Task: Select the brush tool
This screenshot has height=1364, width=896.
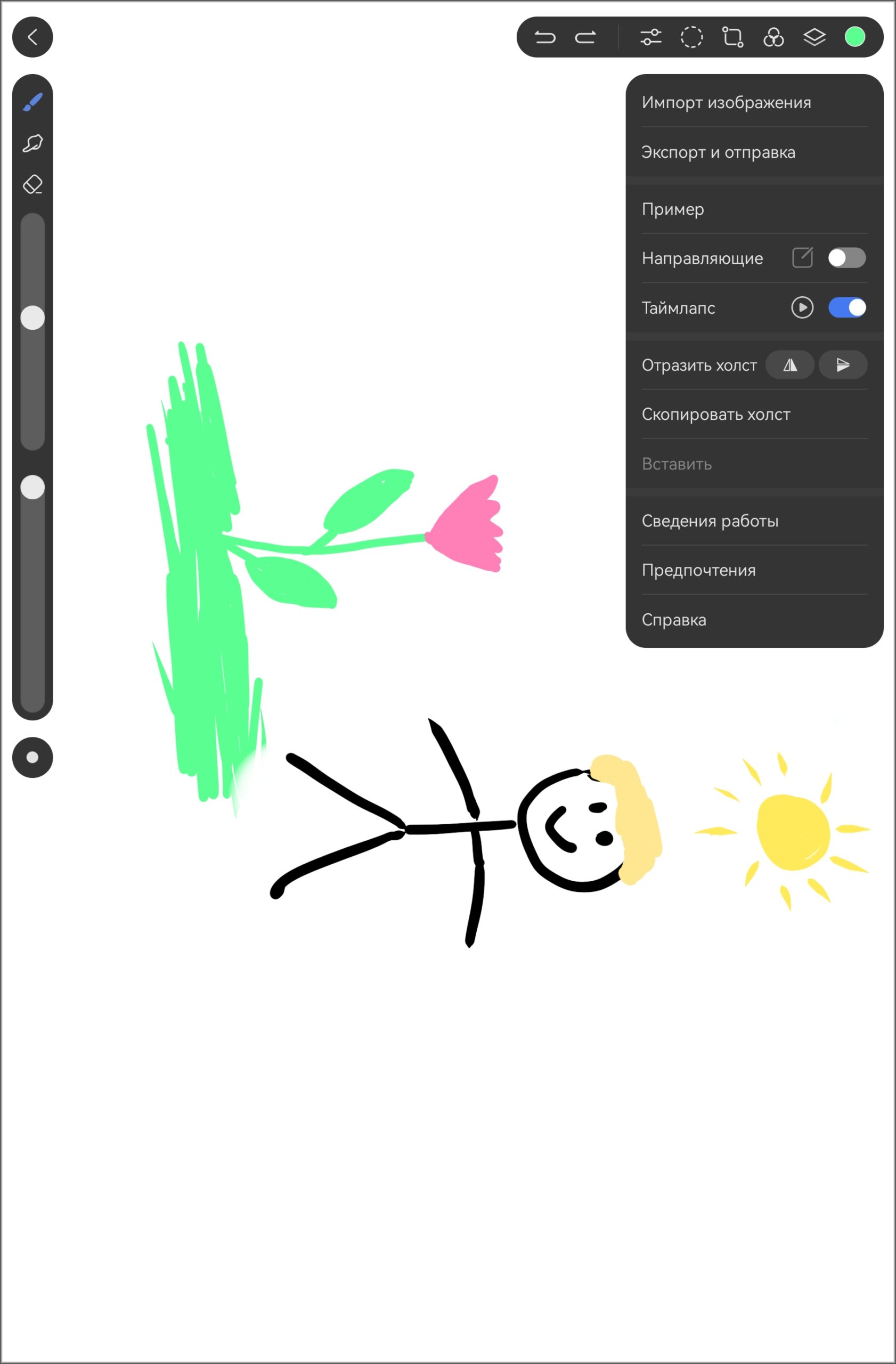Action: pos(32,102)
